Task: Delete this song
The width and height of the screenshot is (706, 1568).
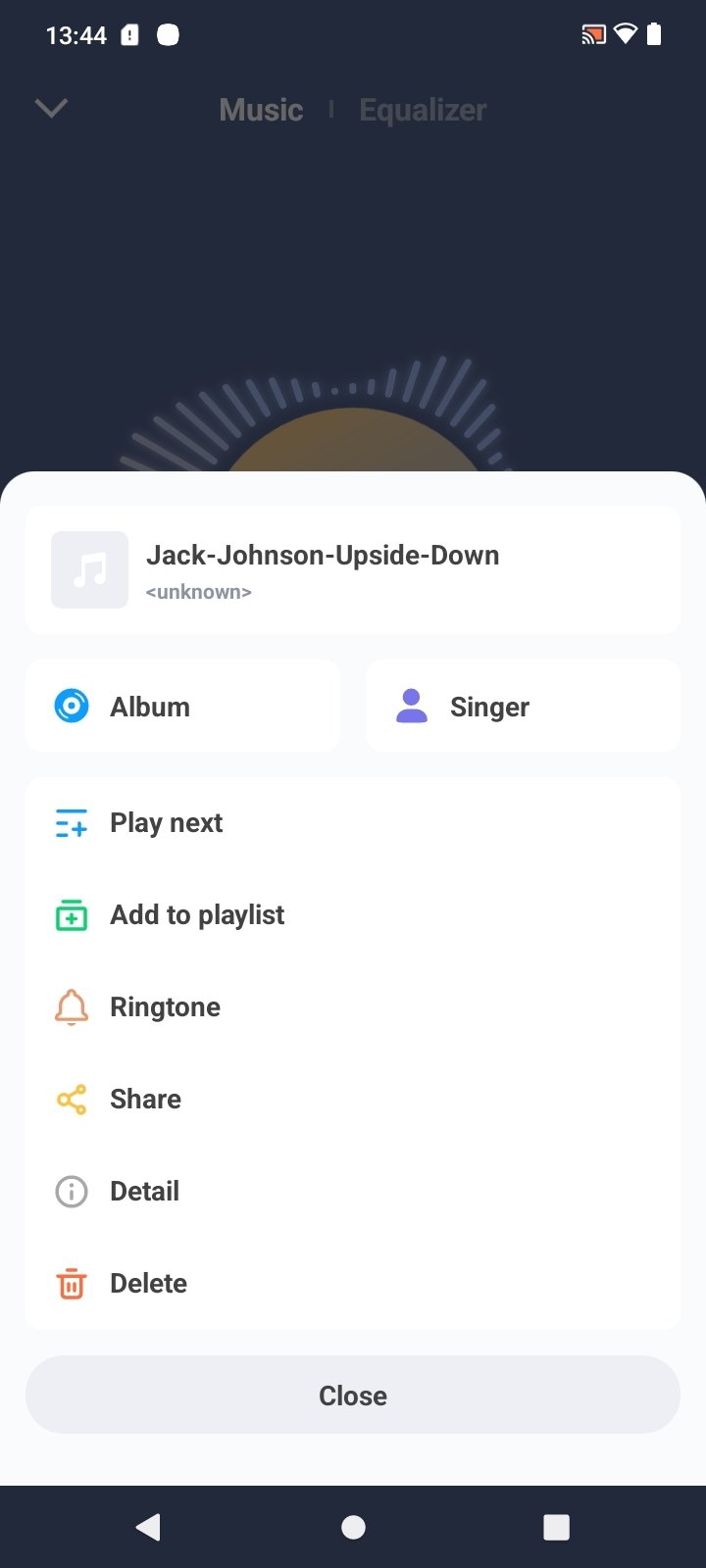Action: point(353,1284)
